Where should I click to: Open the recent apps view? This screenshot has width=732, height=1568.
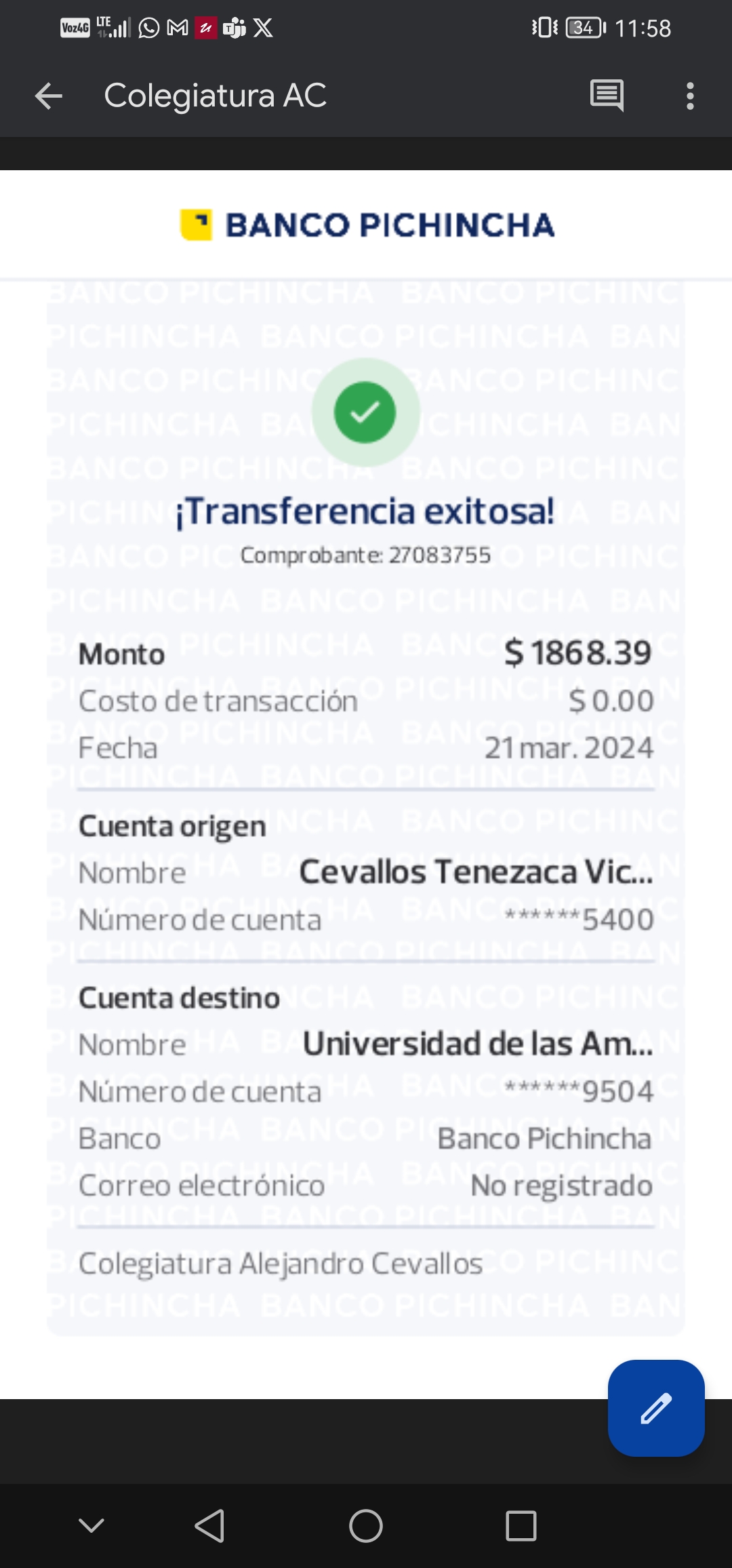point(521,1526)
